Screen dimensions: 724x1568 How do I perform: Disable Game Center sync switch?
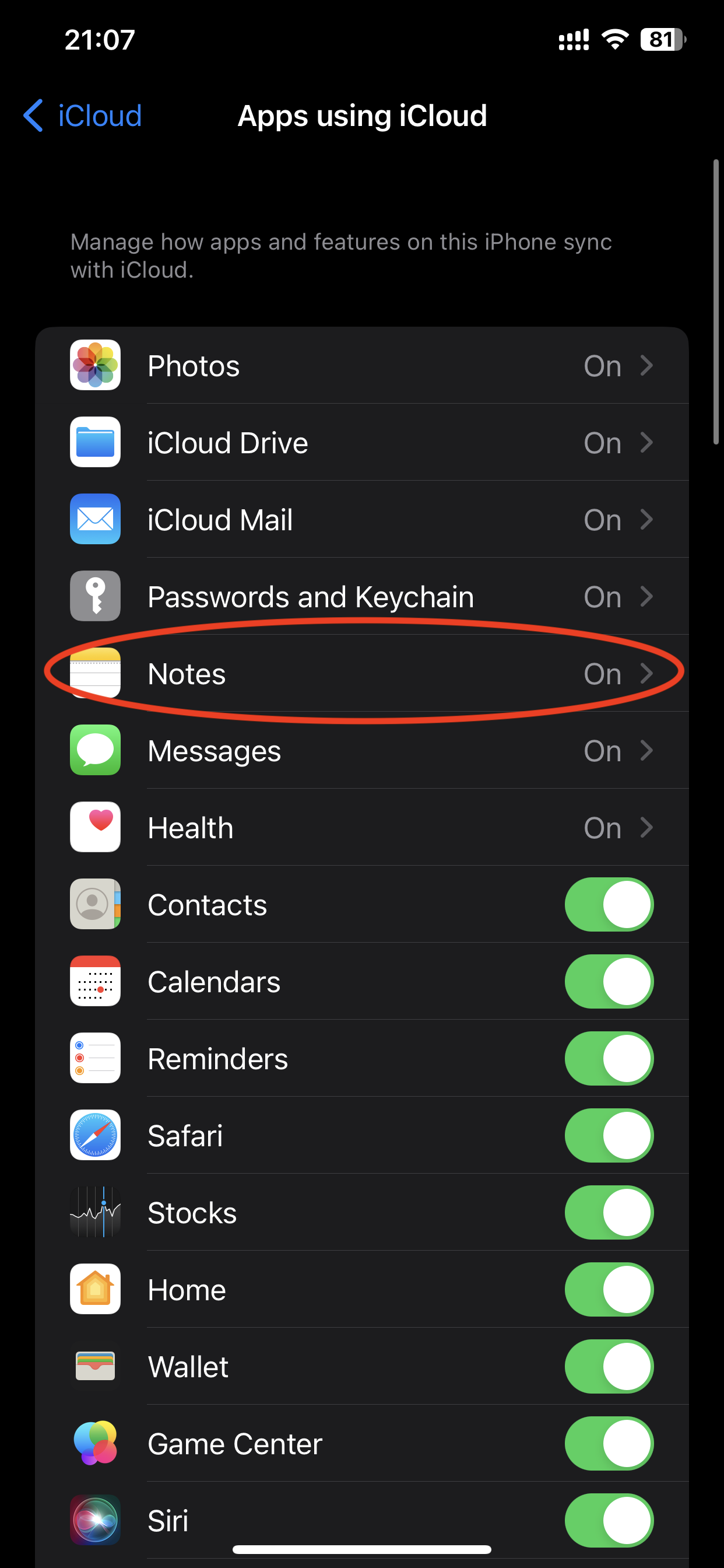[609, 1444]
